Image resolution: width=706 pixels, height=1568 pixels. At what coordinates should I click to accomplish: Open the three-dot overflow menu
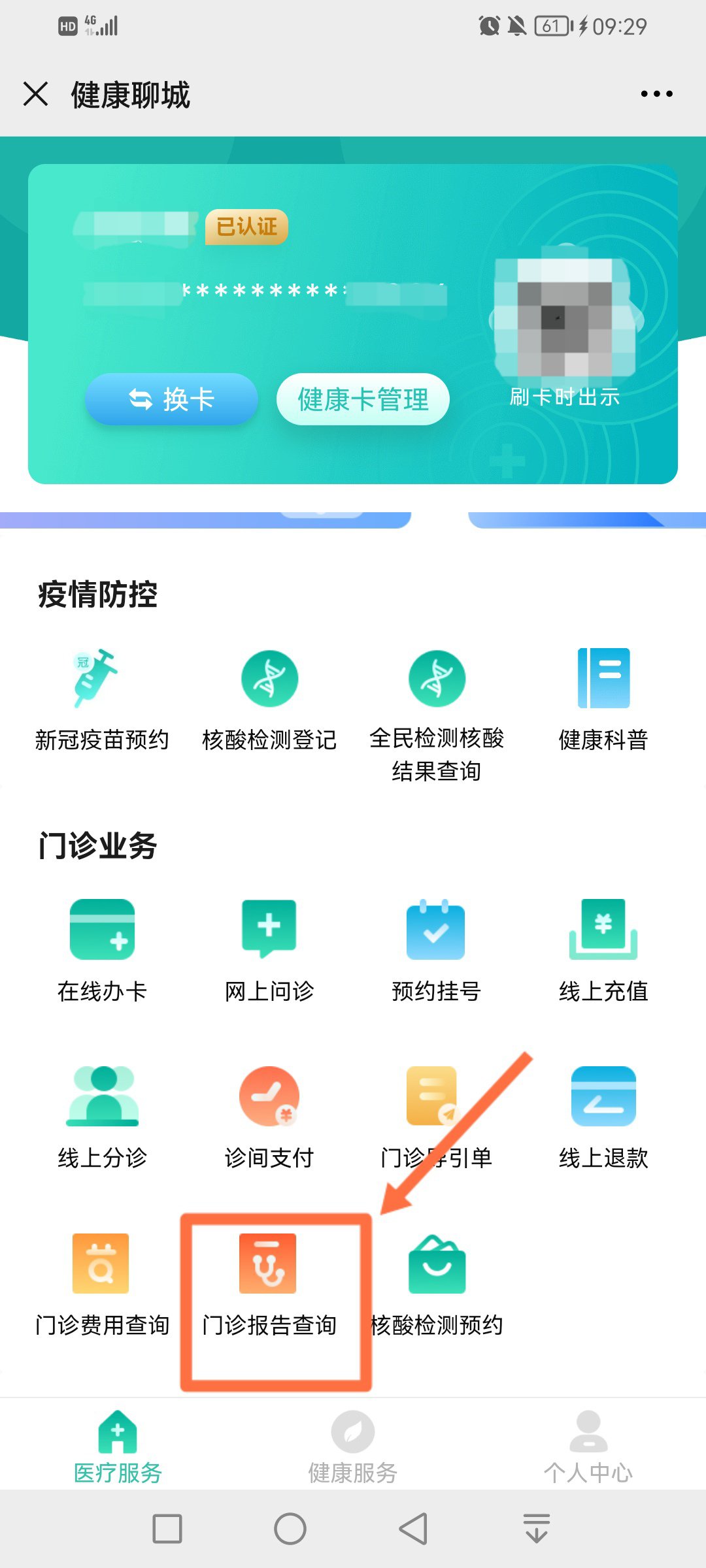click(x=656, y=94)
